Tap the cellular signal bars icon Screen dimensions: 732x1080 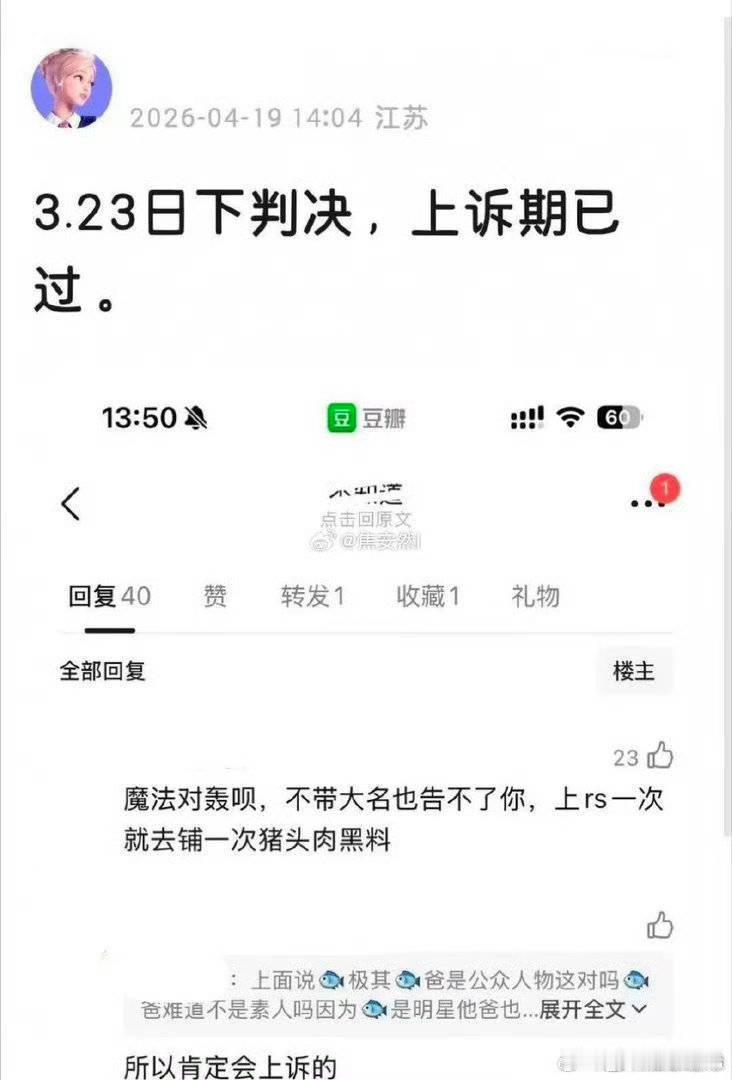coord(528,418)
